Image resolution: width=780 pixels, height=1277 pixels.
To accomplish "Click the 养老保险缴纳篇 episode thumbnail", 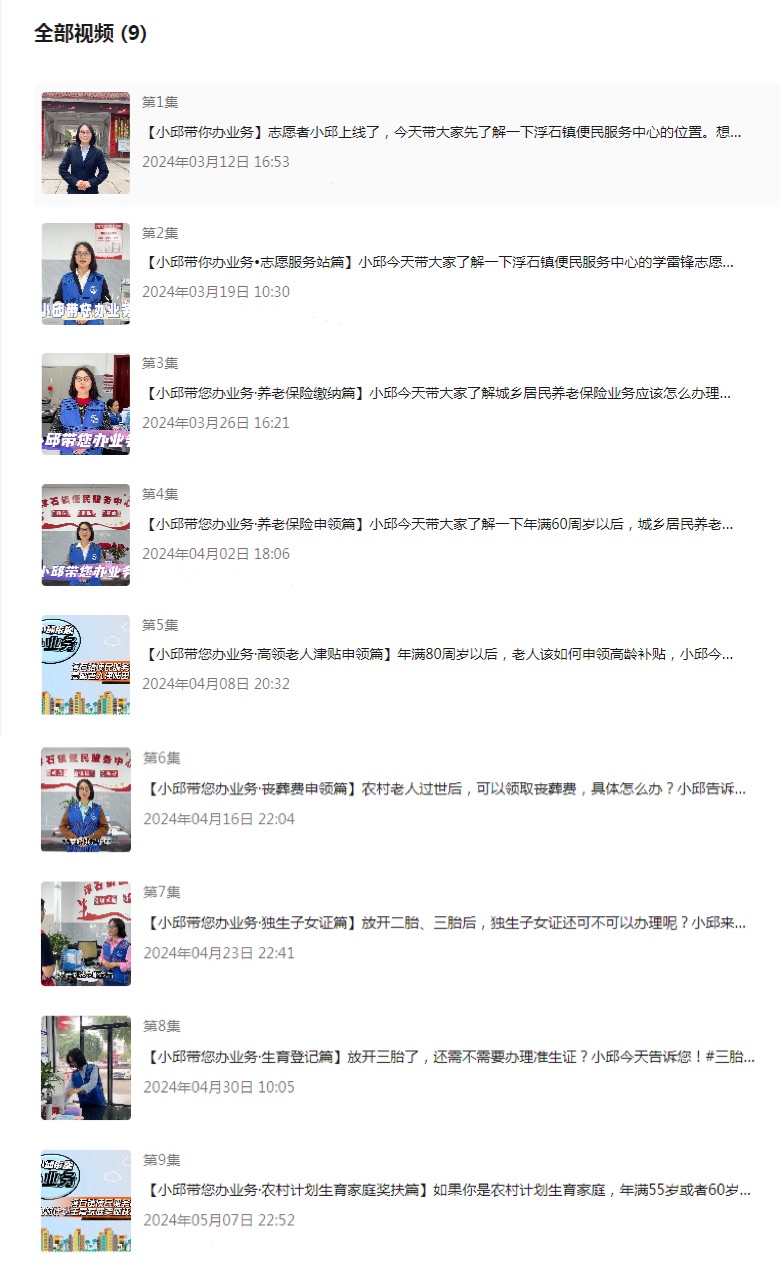I will coord(86,404).
